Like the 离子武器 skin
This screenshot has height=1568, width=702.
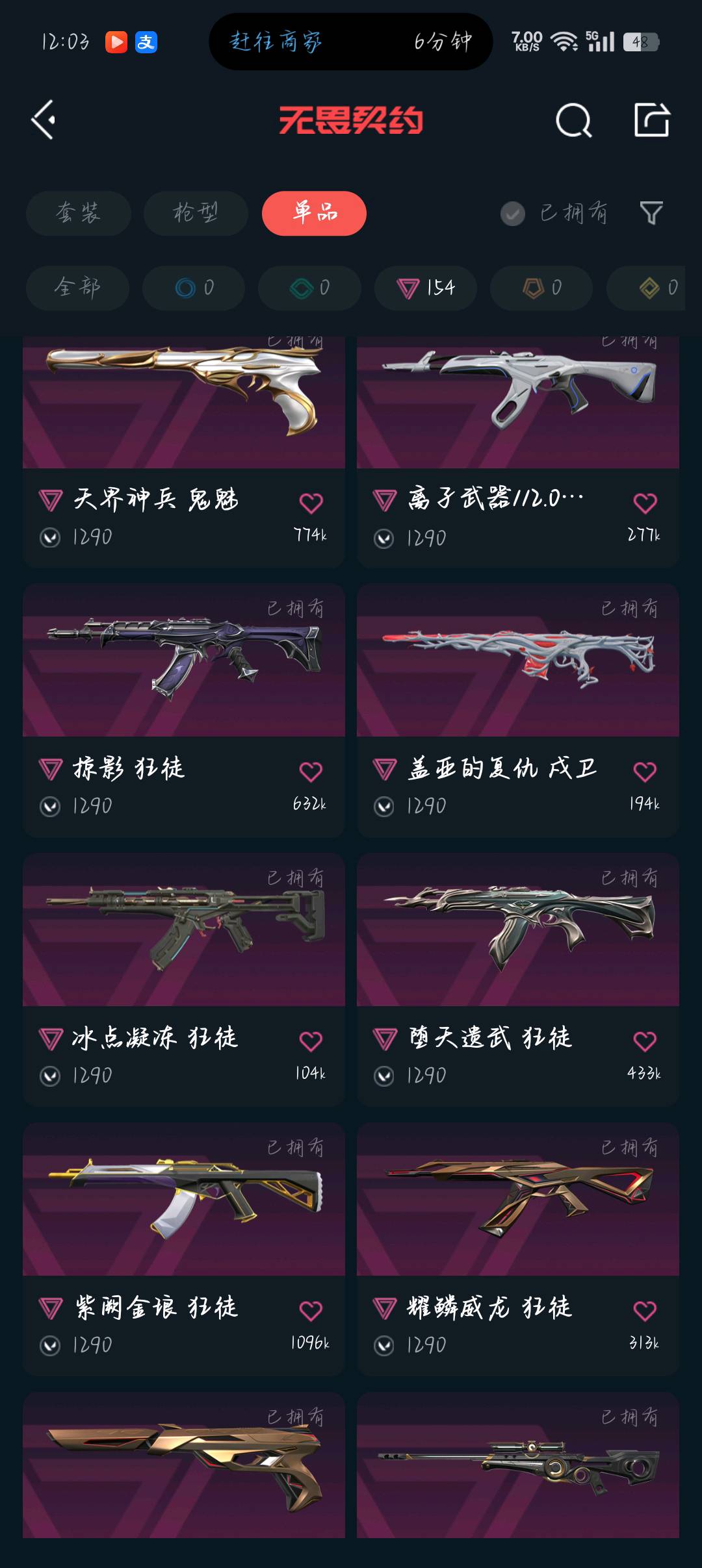pyautogui.click(x=645, y=503)
